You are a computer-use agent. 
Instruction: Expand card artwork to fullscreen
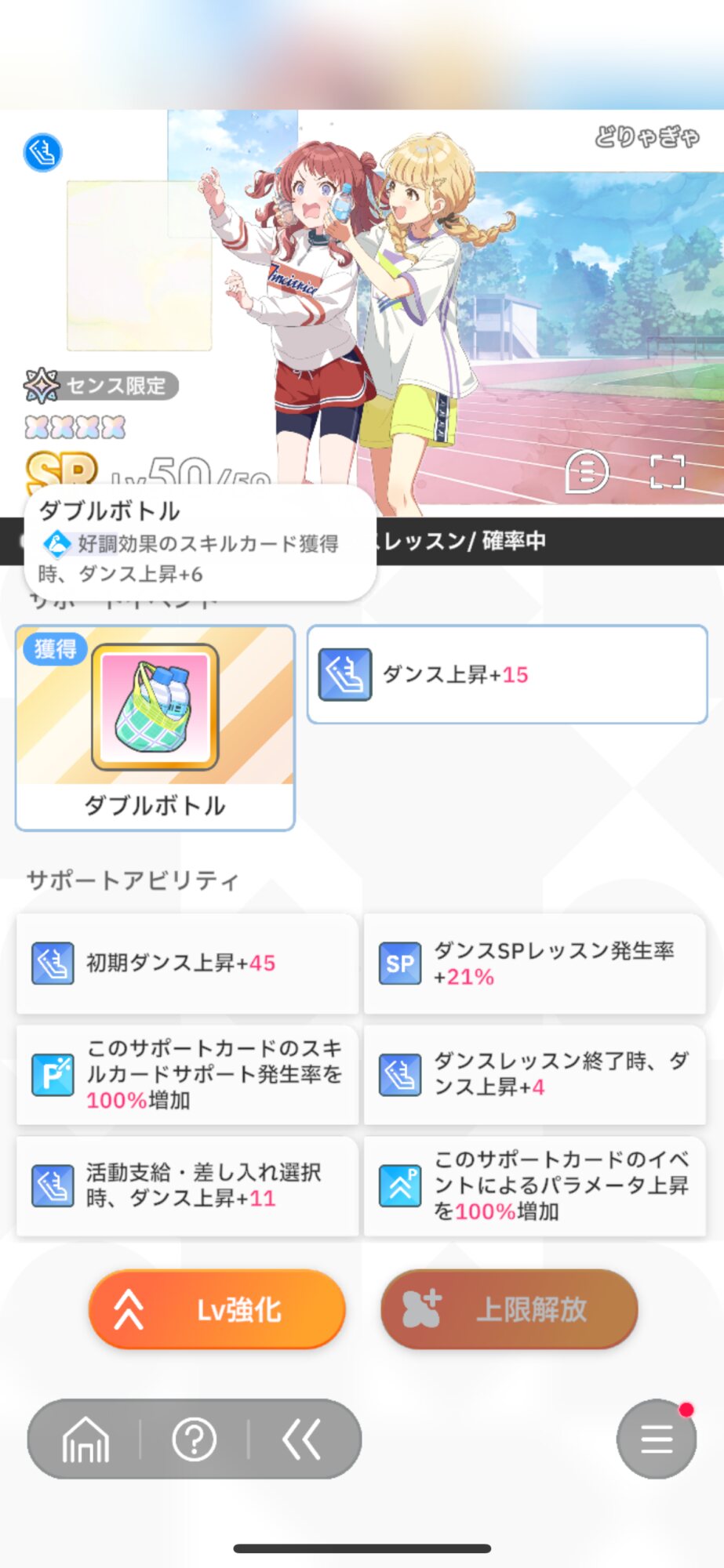coord(668,471)
